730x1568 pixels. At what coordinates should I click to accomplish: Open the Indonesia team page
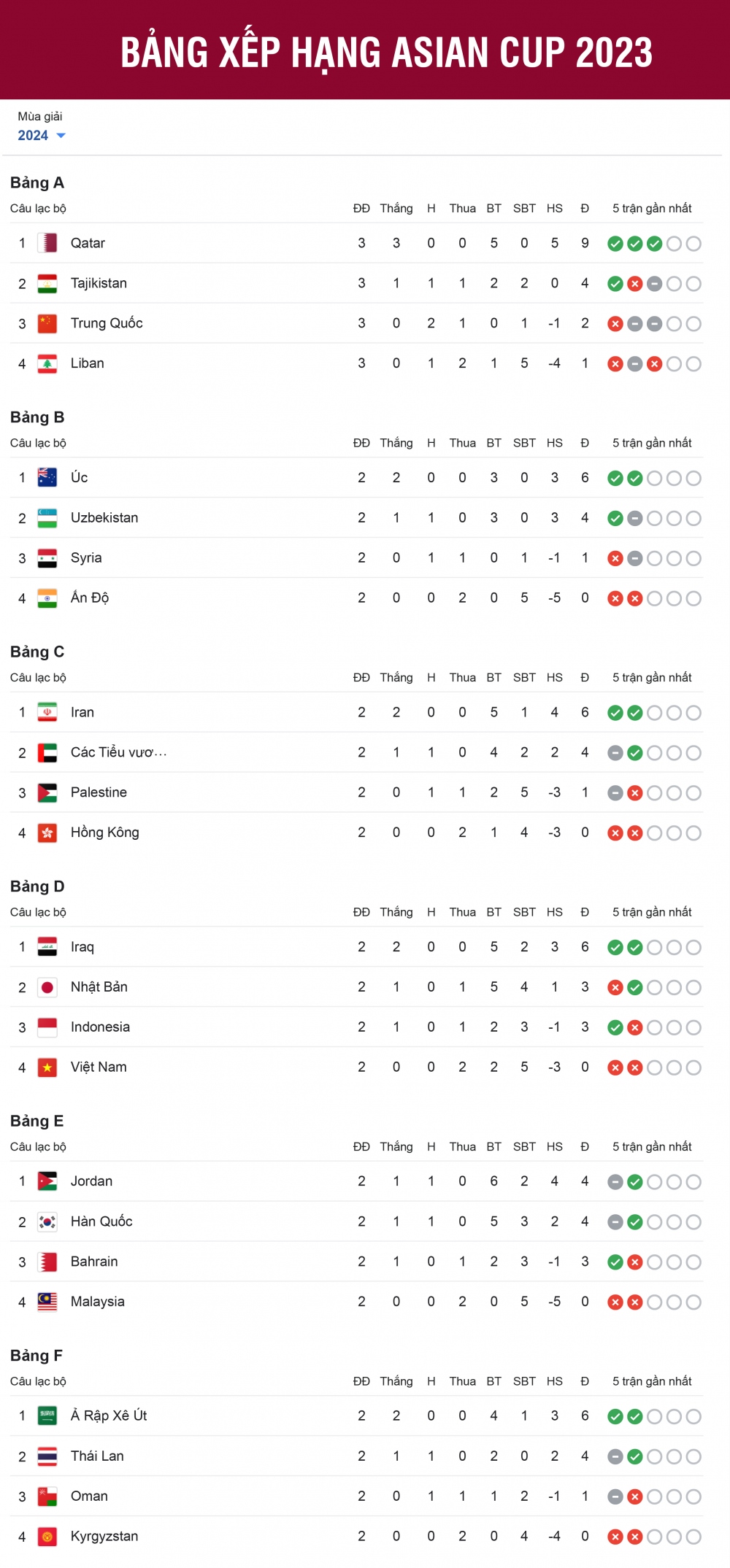pyautogui.click(x=100, y=1027)
